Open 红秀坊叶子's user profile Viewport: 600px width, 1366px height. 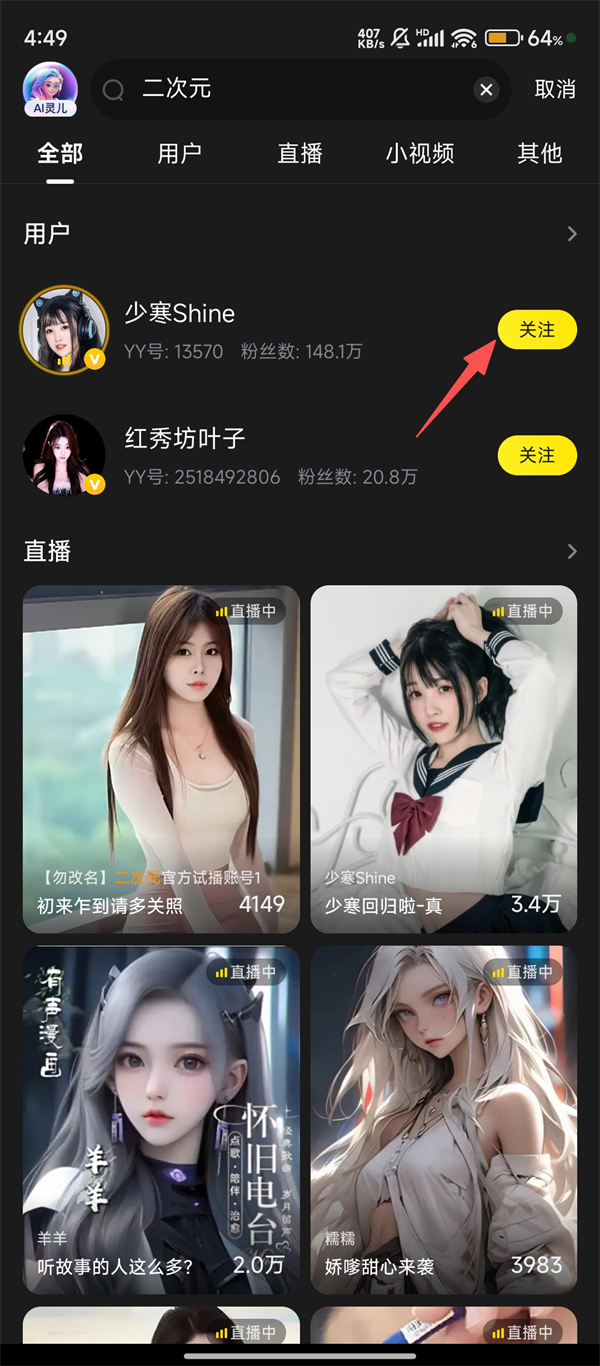coord(185,455)
